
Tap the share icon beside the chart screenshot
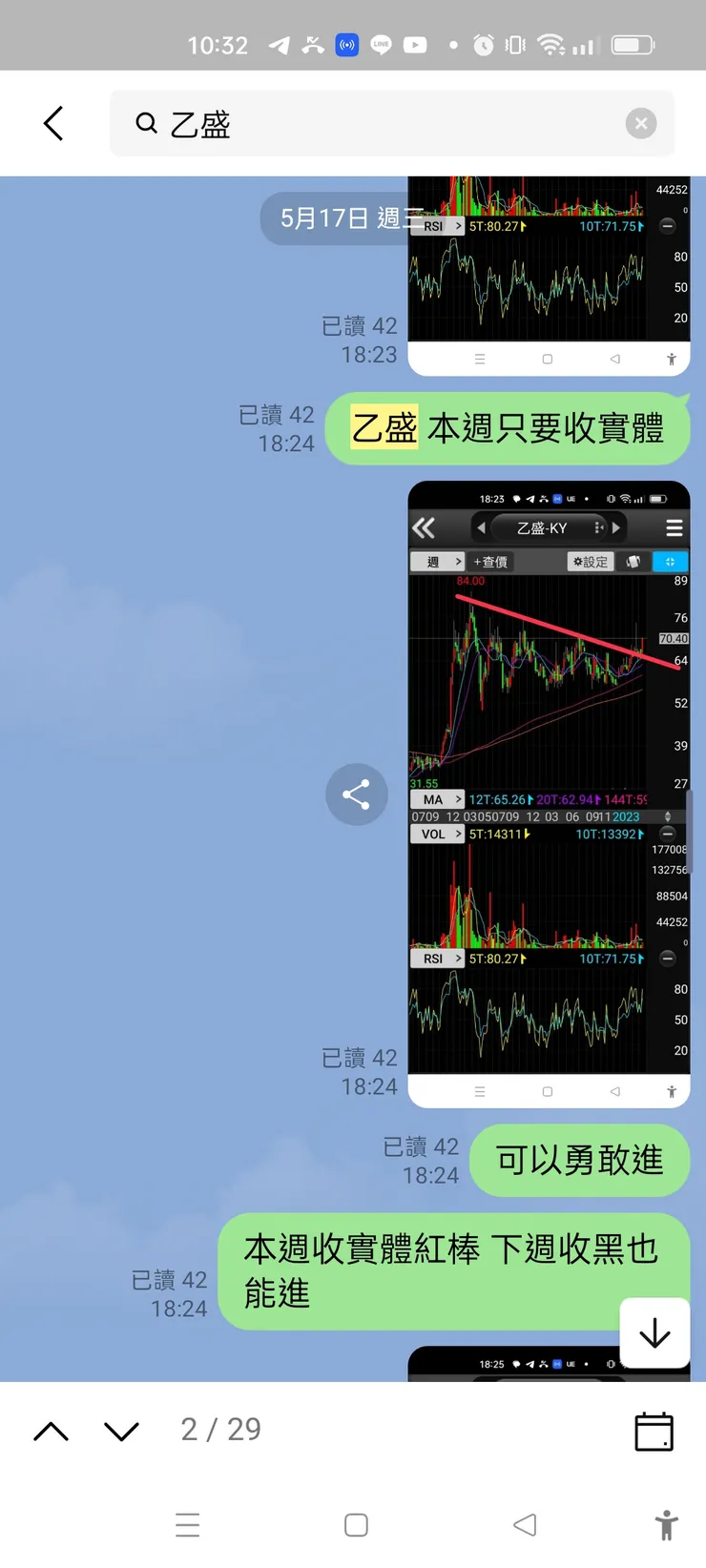click(357, 794)
